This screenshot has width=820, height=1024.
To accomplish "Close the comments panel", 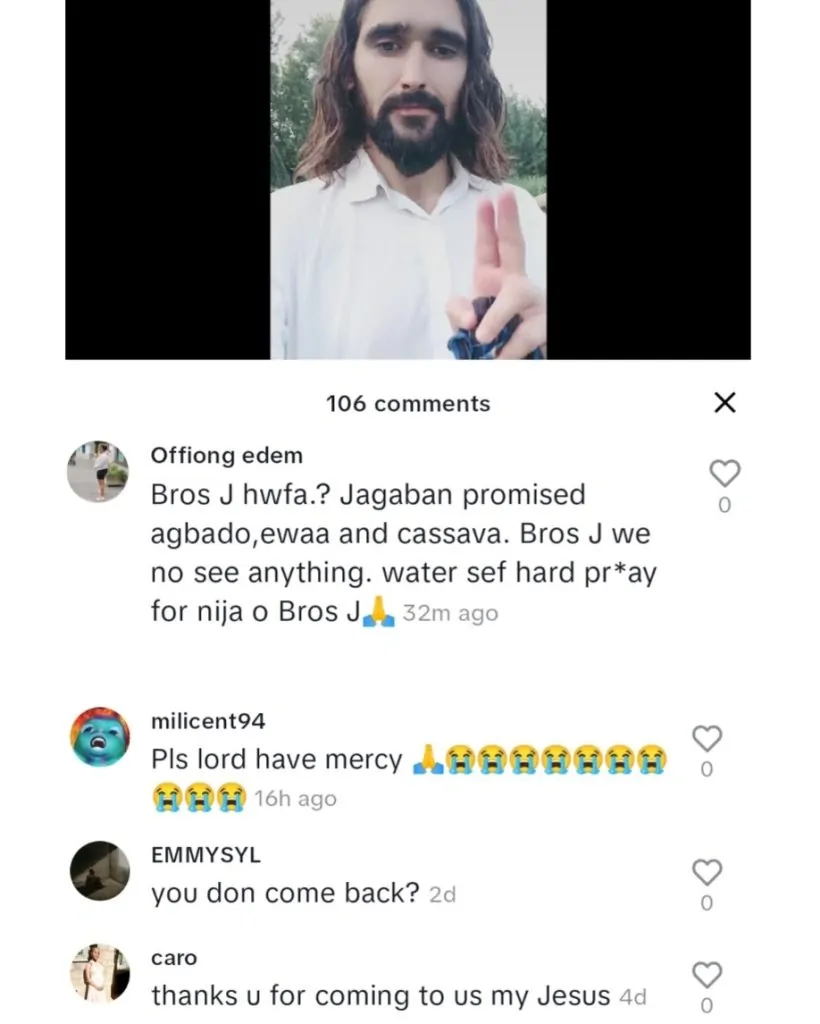I will 725,403.
